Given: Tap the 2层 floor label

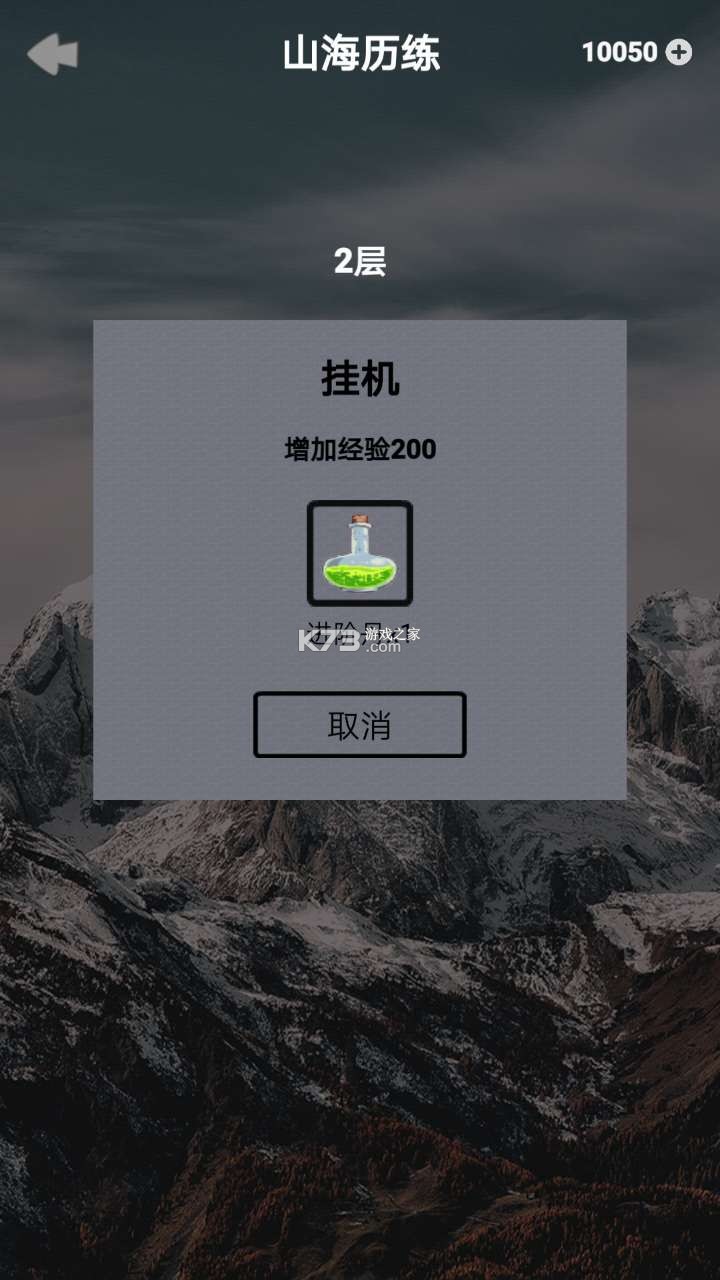Looking at the screenshot, I should pyautogui.click(x=360, y=258).
